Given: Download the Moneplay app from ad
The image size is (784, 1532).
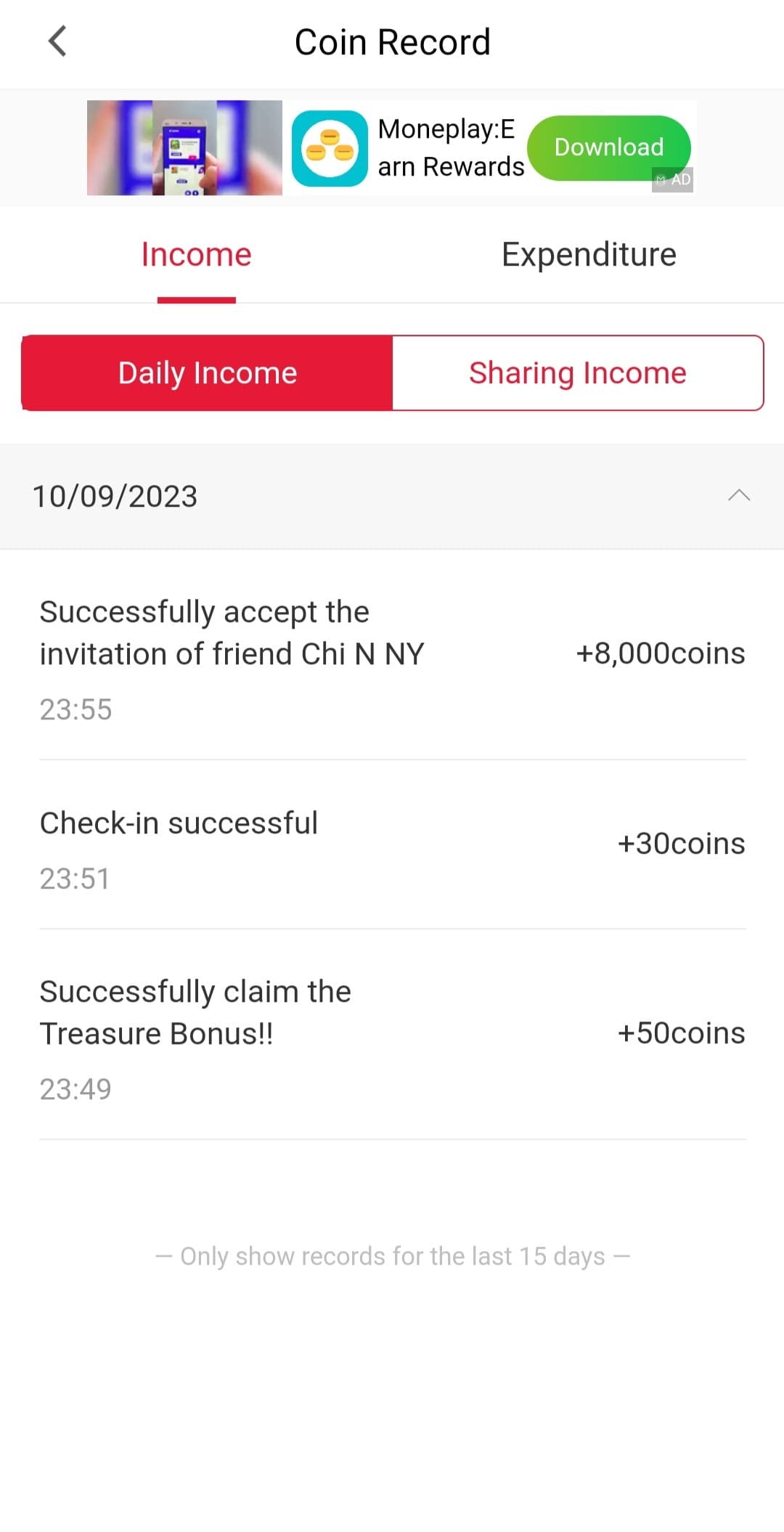Looking at the screenshot, I should pyautogui.click(x=608, y=147).
